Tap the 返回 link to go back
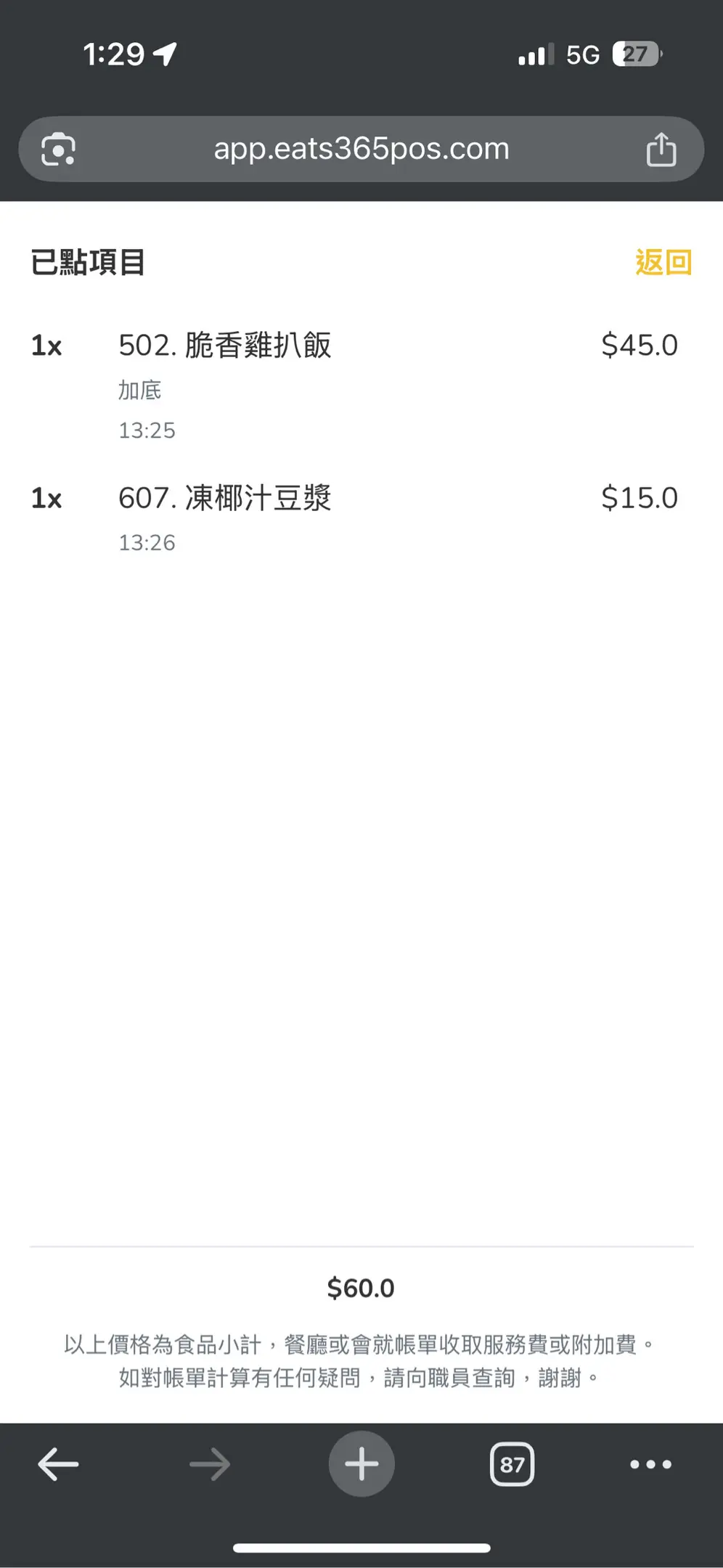Viewport: 723px width, 1568px height. tap(663, 262)
